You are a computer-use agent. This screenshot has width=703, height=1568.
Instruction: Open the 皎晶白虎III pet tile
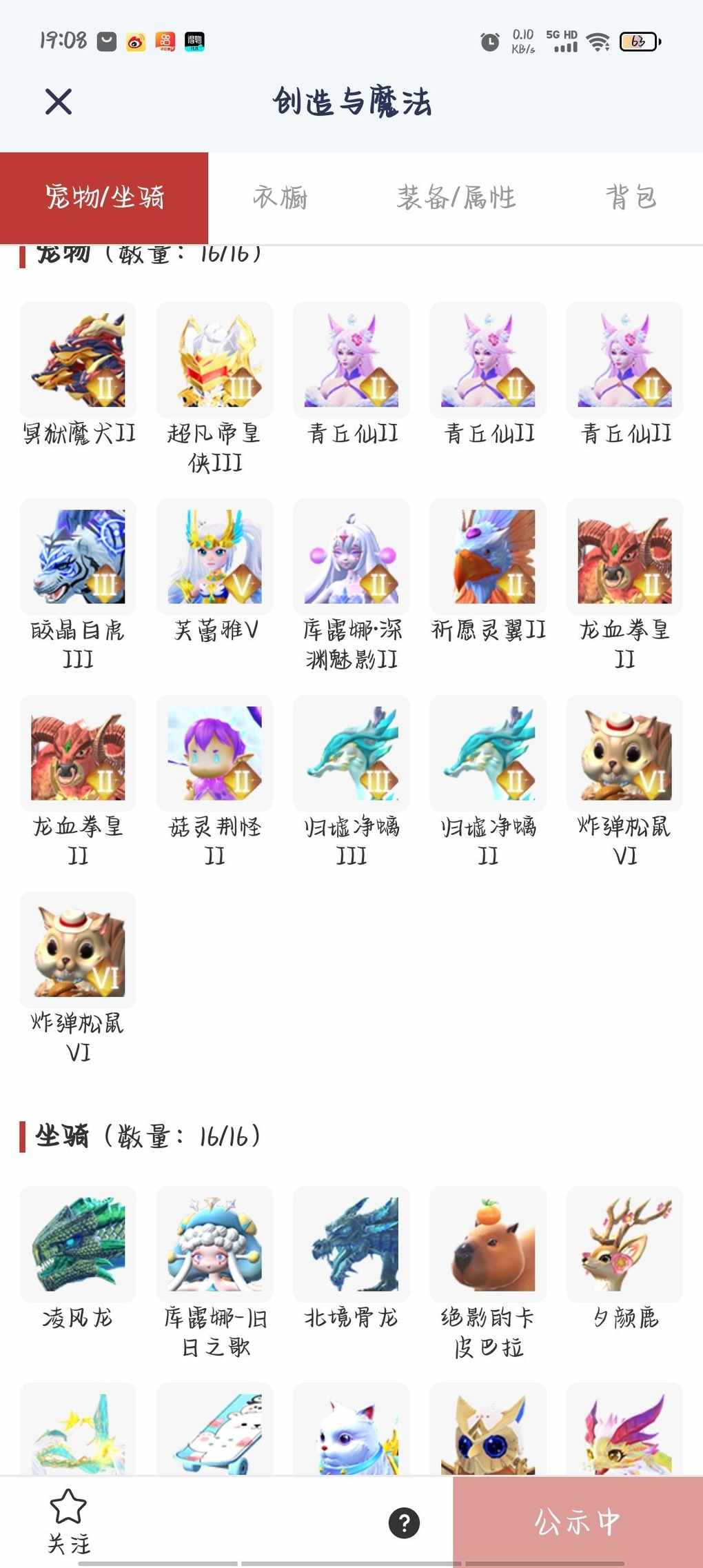[78, 557]
